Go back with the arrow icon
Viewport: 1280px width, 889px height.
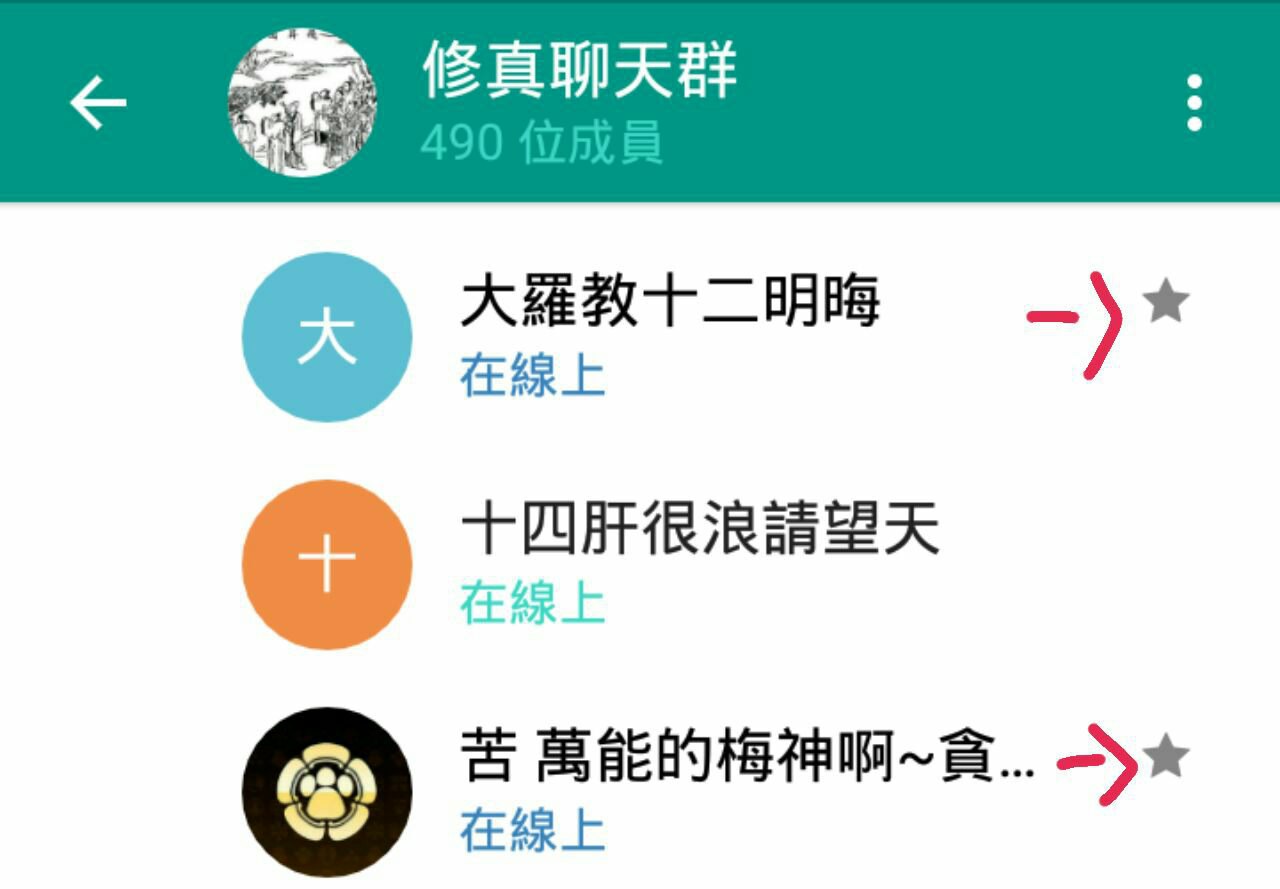(98, 103)
